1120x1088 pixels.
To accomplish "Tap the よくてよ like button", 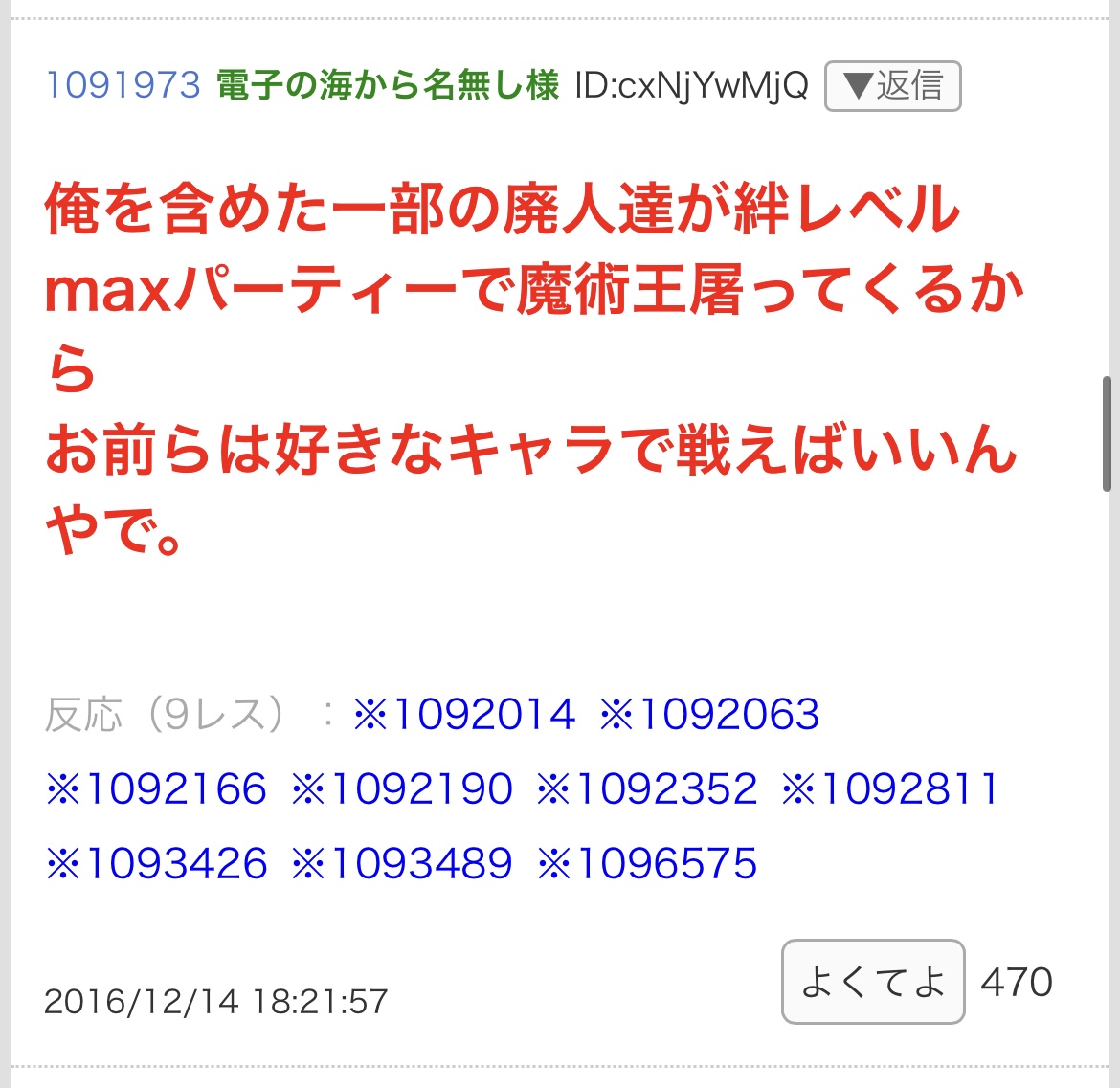I will (872, 982).
